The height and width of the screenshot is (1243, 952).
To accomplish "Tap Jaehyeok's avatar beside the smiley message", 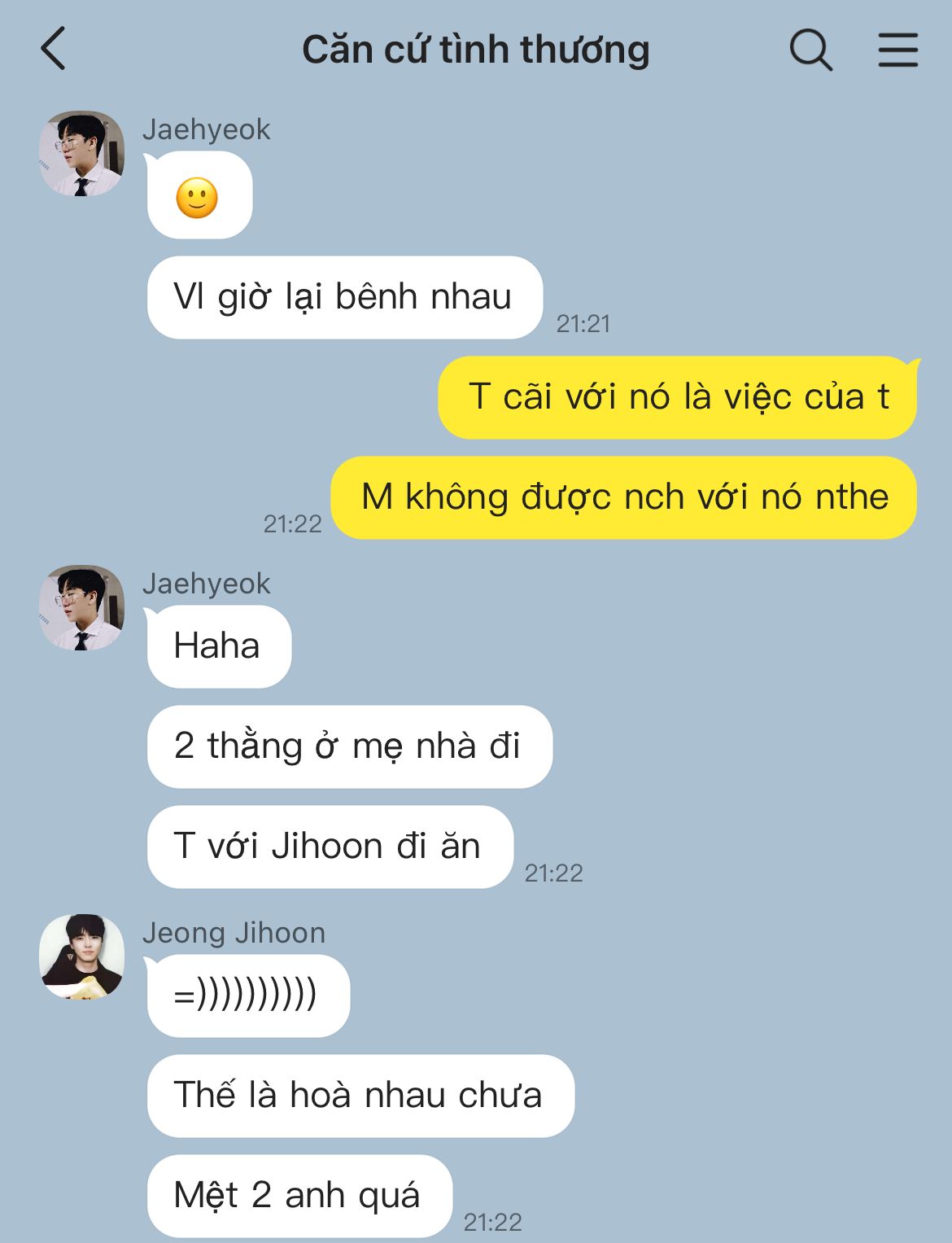I will click(x=82, y=154).
